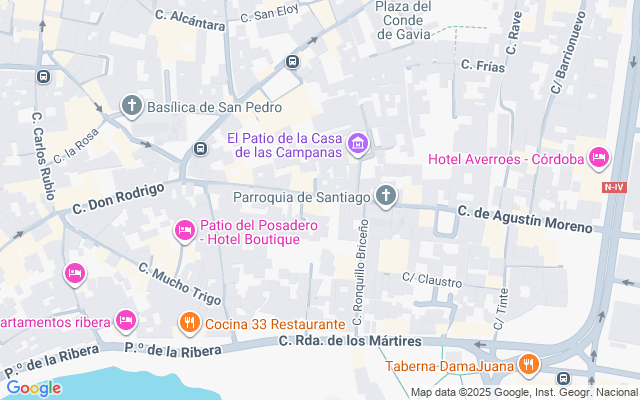Open the Google logo link
The image size is (640, 400).
point(34,388)
